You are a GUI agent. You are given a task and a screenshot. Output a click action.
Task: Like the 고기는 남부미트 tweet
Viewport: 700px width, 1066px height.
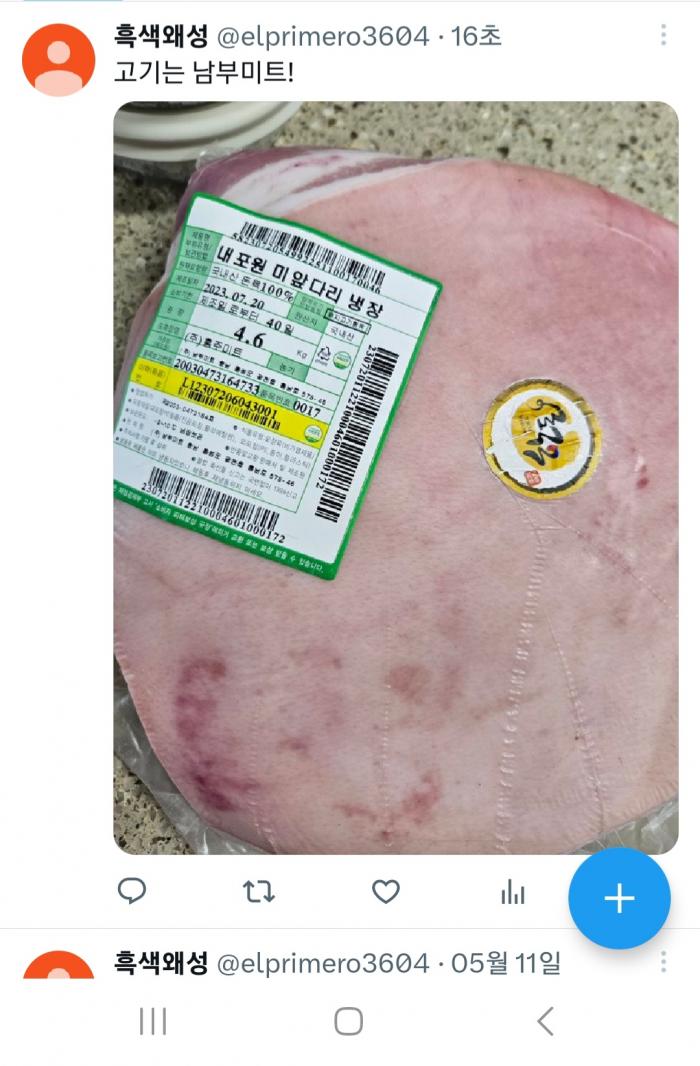point(386,890)
